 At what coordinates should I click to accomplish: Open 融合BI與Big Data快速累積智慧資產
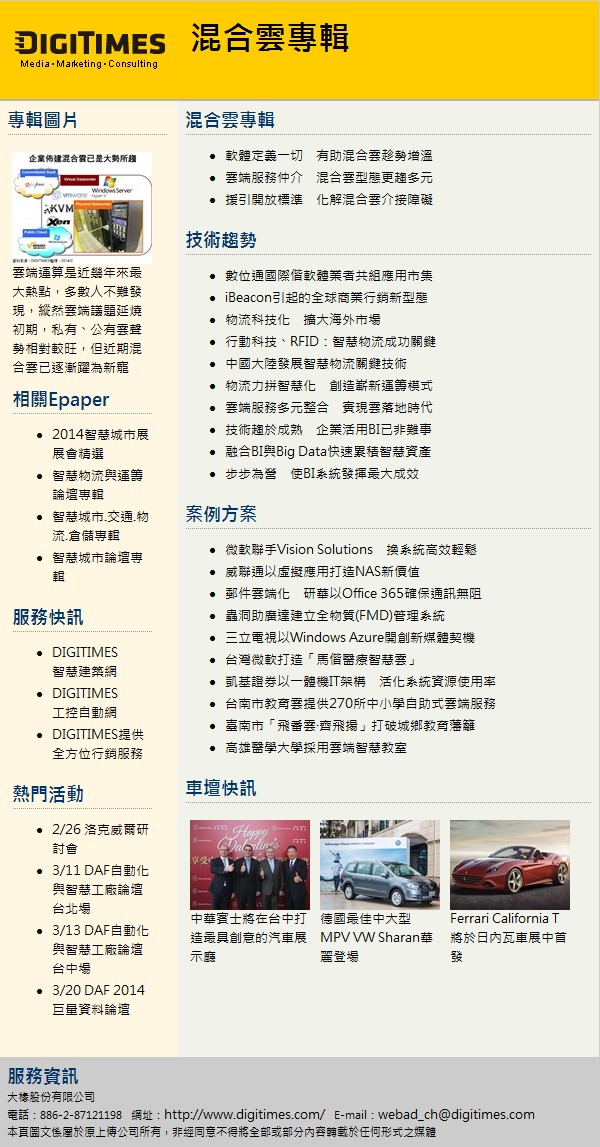(328, 452)
